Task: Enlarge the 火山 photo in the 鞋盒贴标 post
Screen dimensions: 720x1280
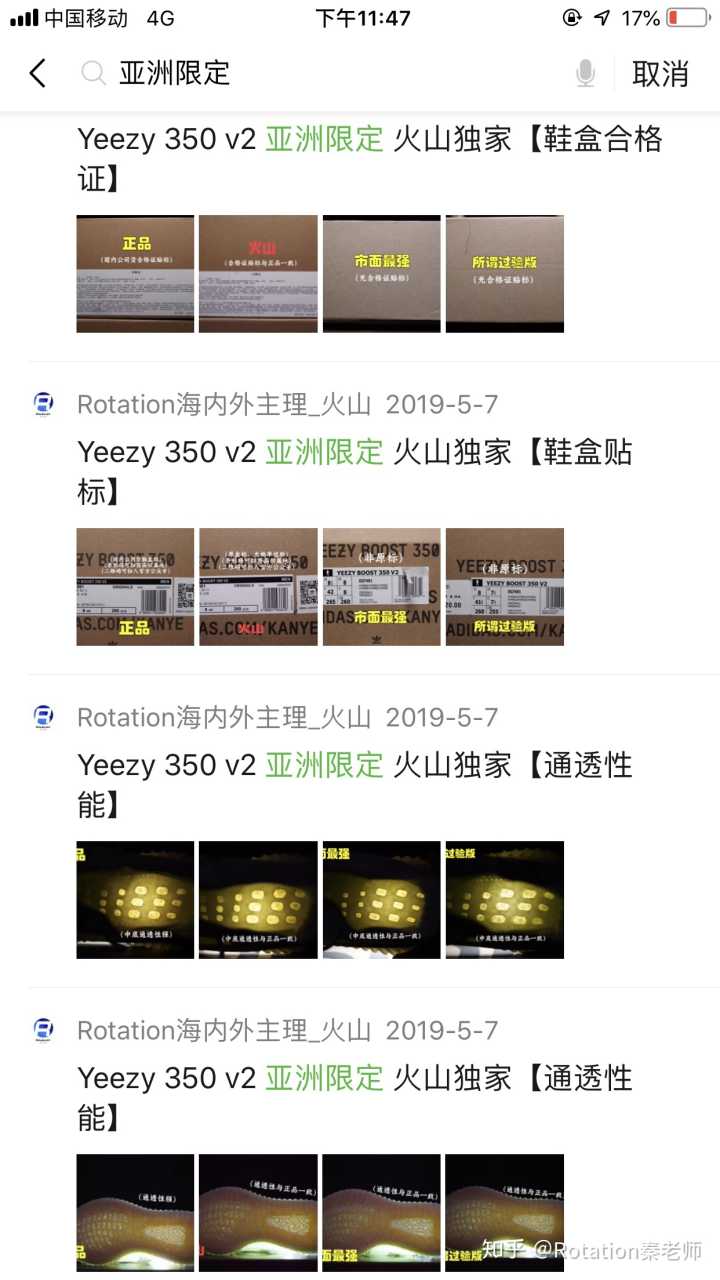Action: click(x=258, y=587)
